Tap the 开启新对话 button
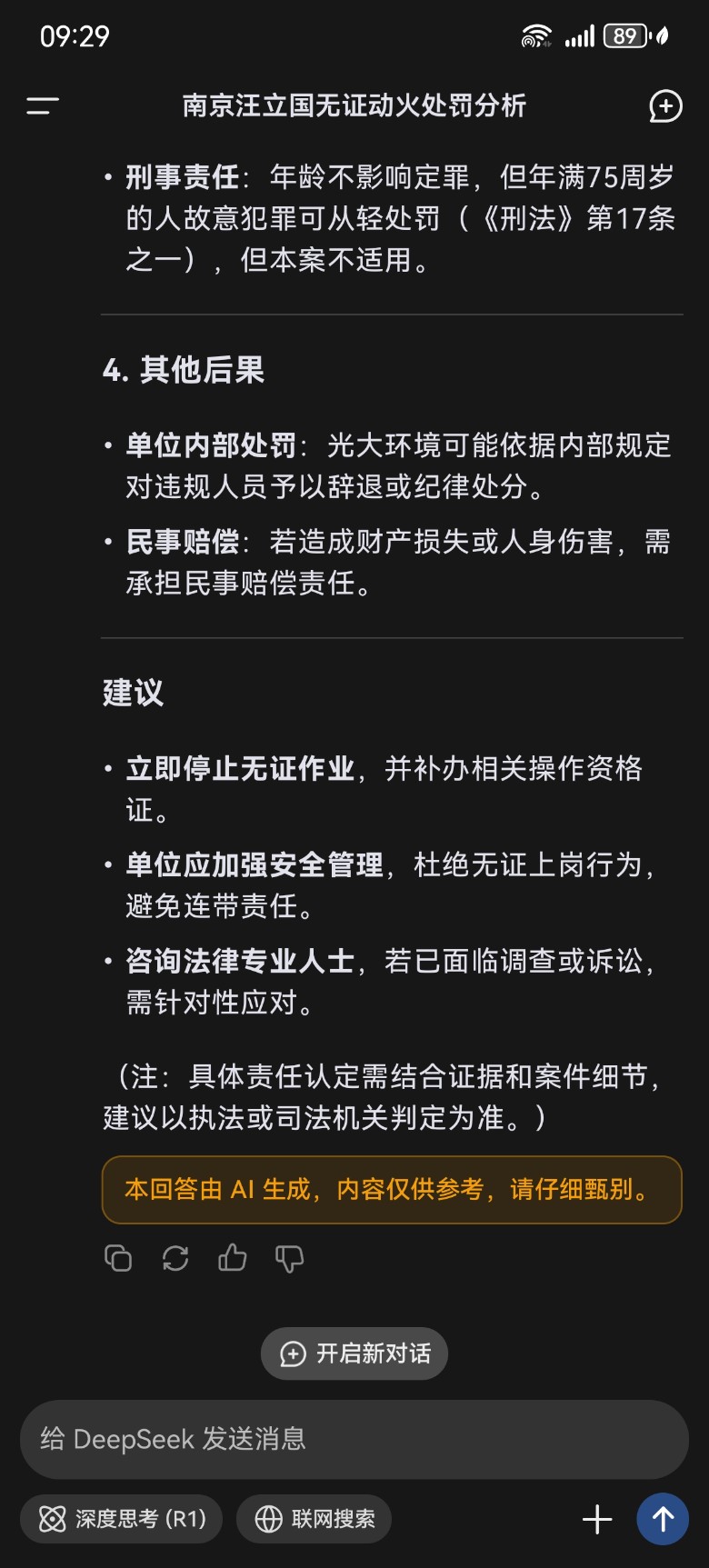This screenshot has height=1568, width=709. point(354,1353)
